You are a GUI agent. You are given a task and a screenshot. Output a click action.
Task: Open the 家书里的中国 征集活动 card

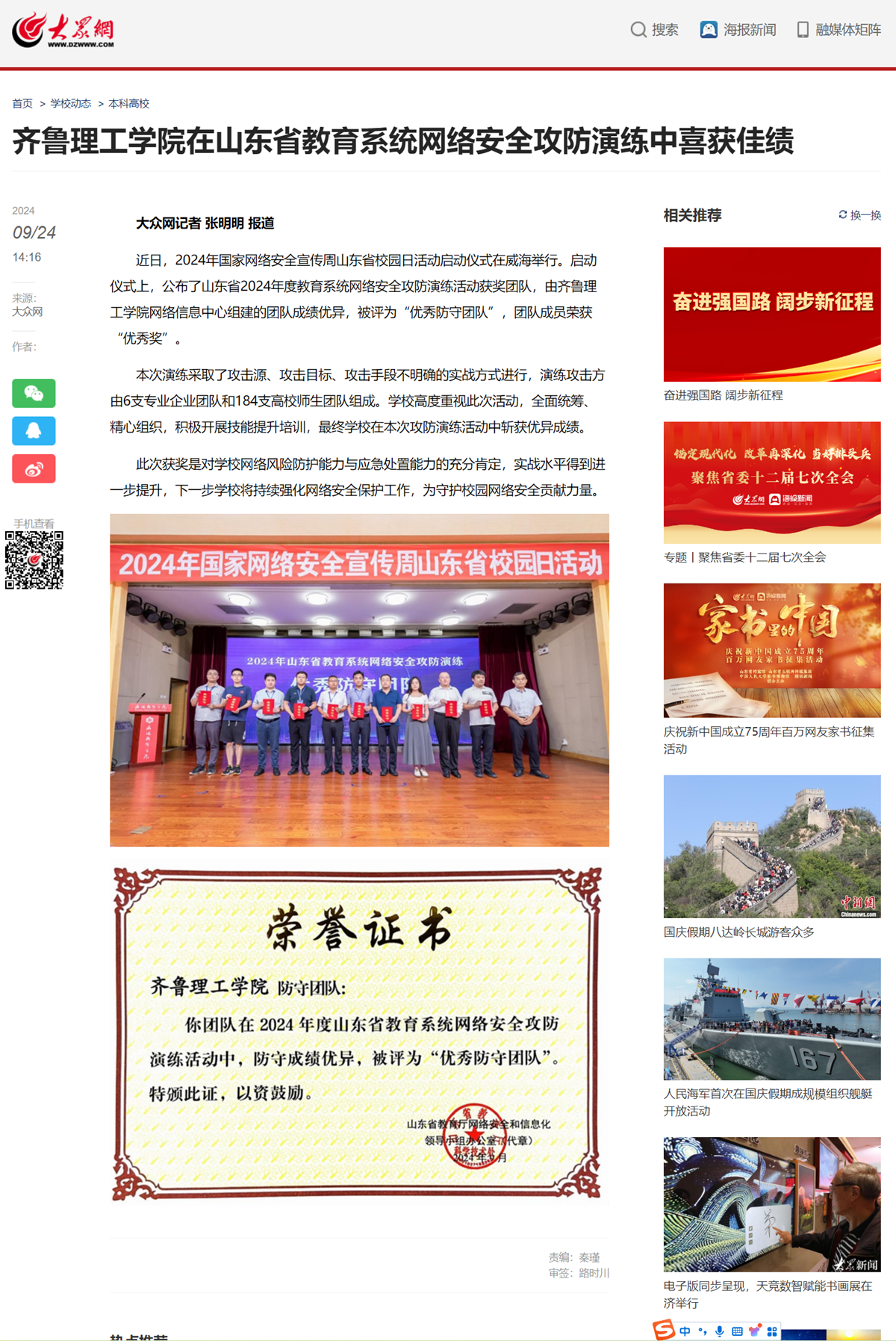pyautogui.click(x=772, y=651)
